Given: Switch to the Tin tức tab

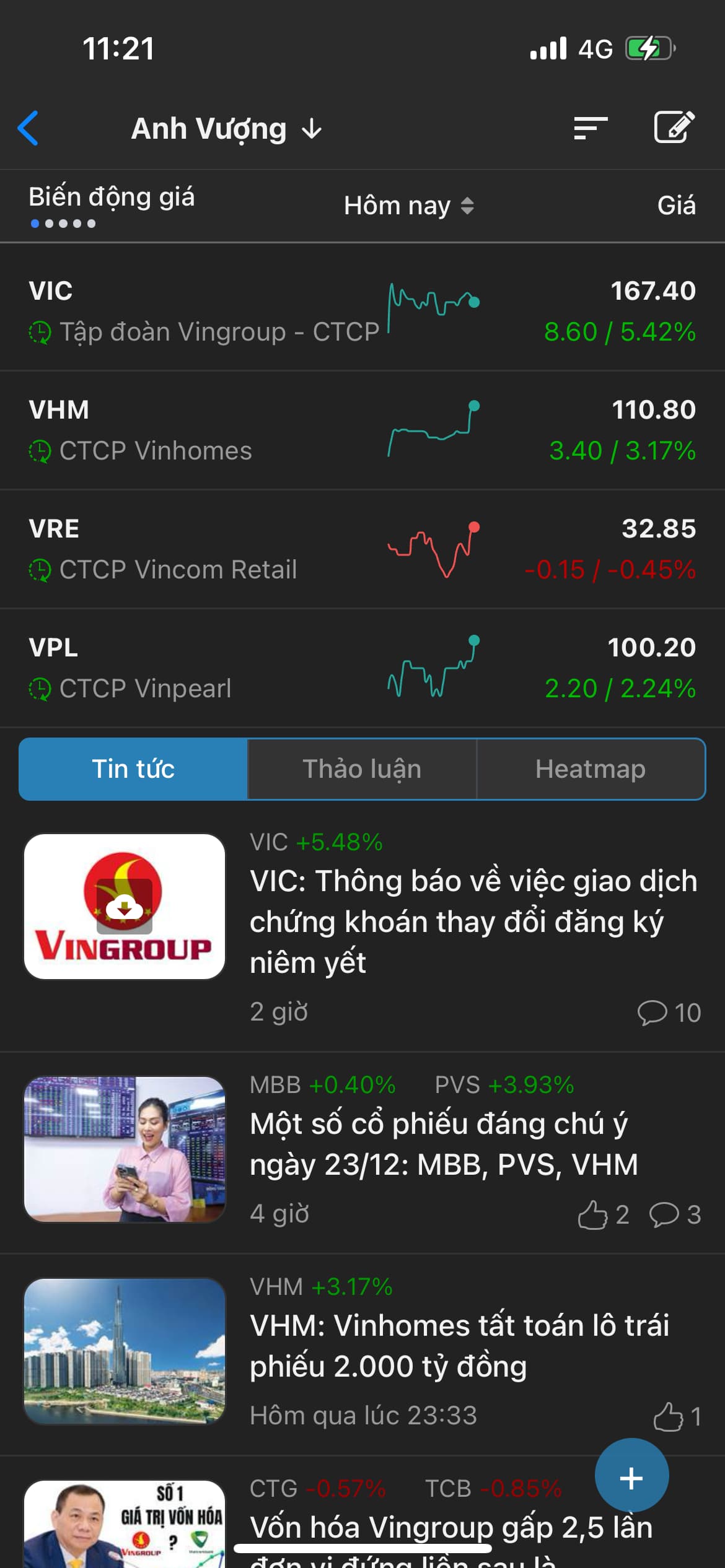Looking at the screenshot, I should tap(133, 769).
